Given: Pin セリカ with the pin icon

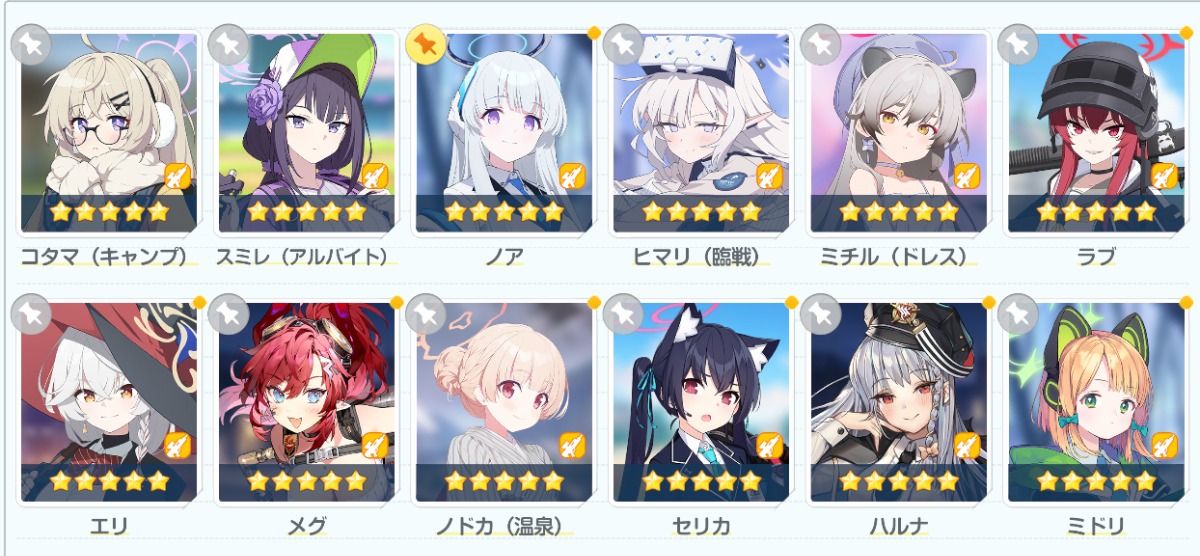Looking at the screenshot, I should pyautogui.click(x=624, y=314).
